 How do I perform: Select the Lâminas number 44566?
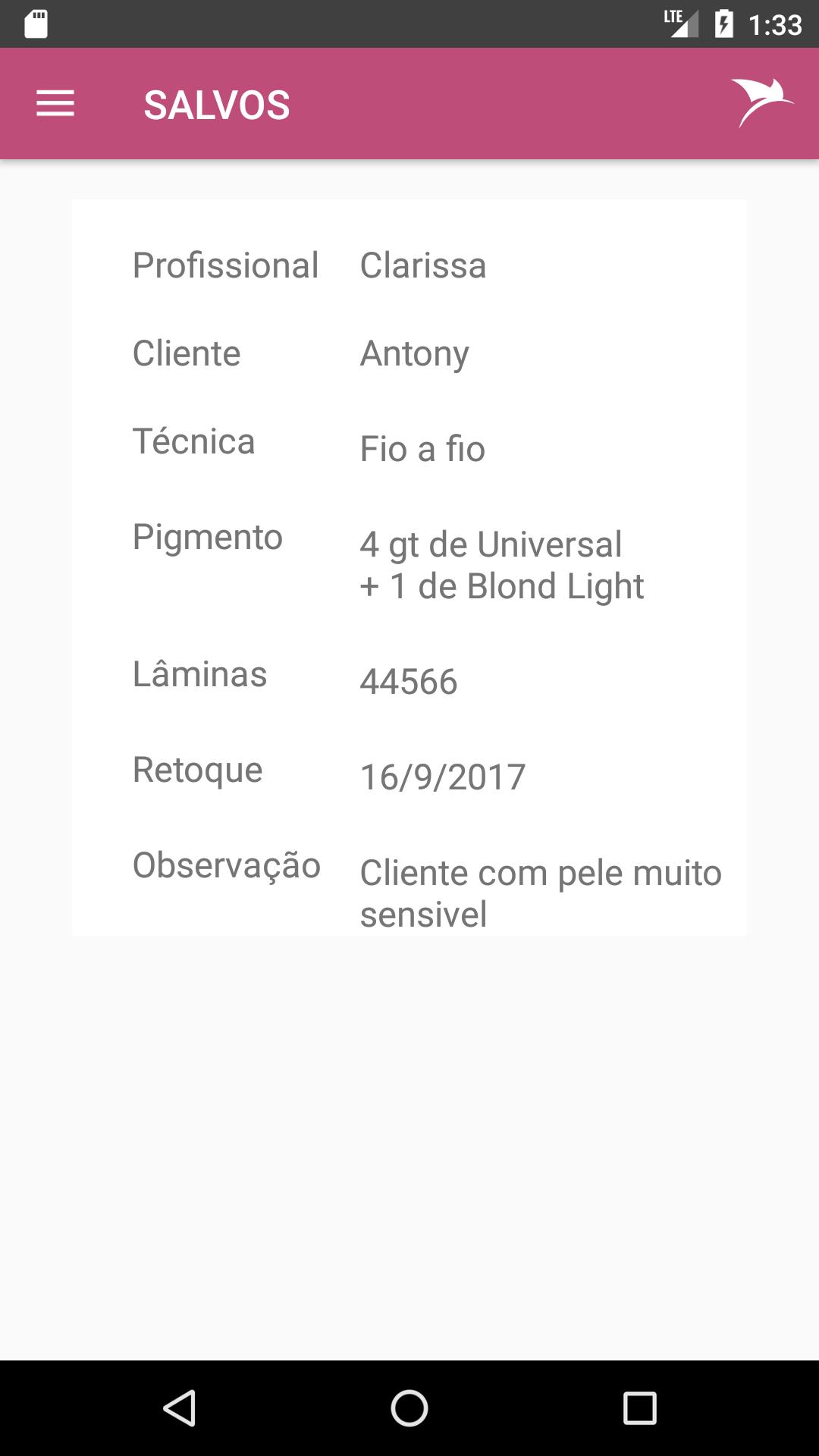tap(409, 682)
